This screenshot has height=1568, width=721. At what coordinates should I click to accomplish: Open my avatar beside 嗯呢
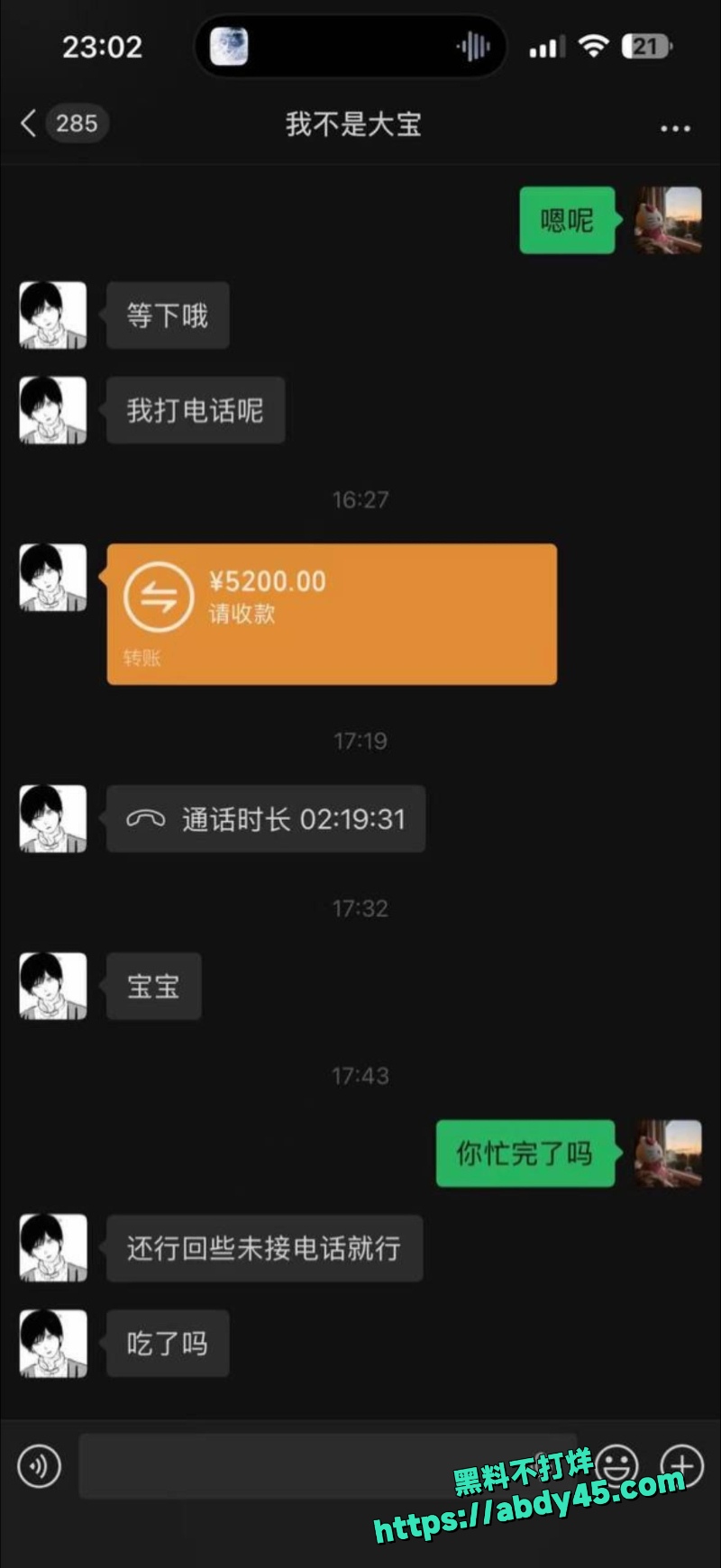[668, 220]
